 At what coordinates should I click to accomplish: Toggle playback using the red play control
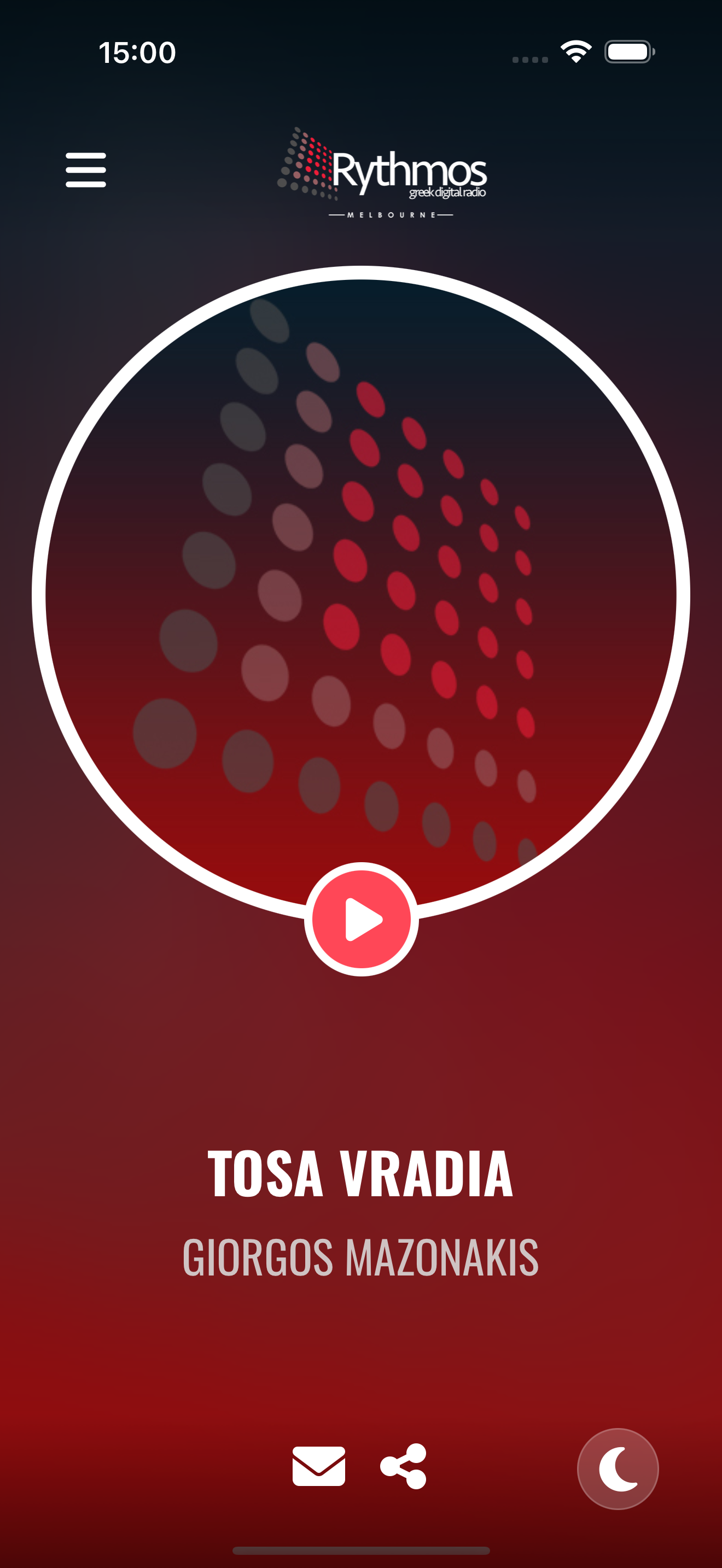click(x=361, y=920)
